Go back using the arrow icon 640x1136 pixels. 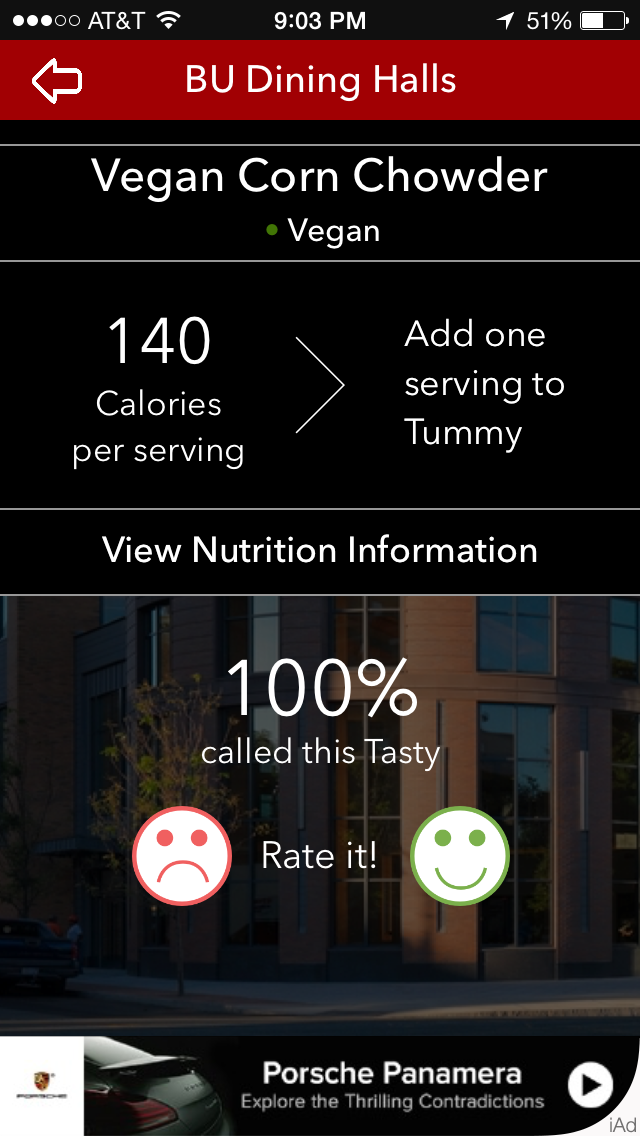(57, 80)
